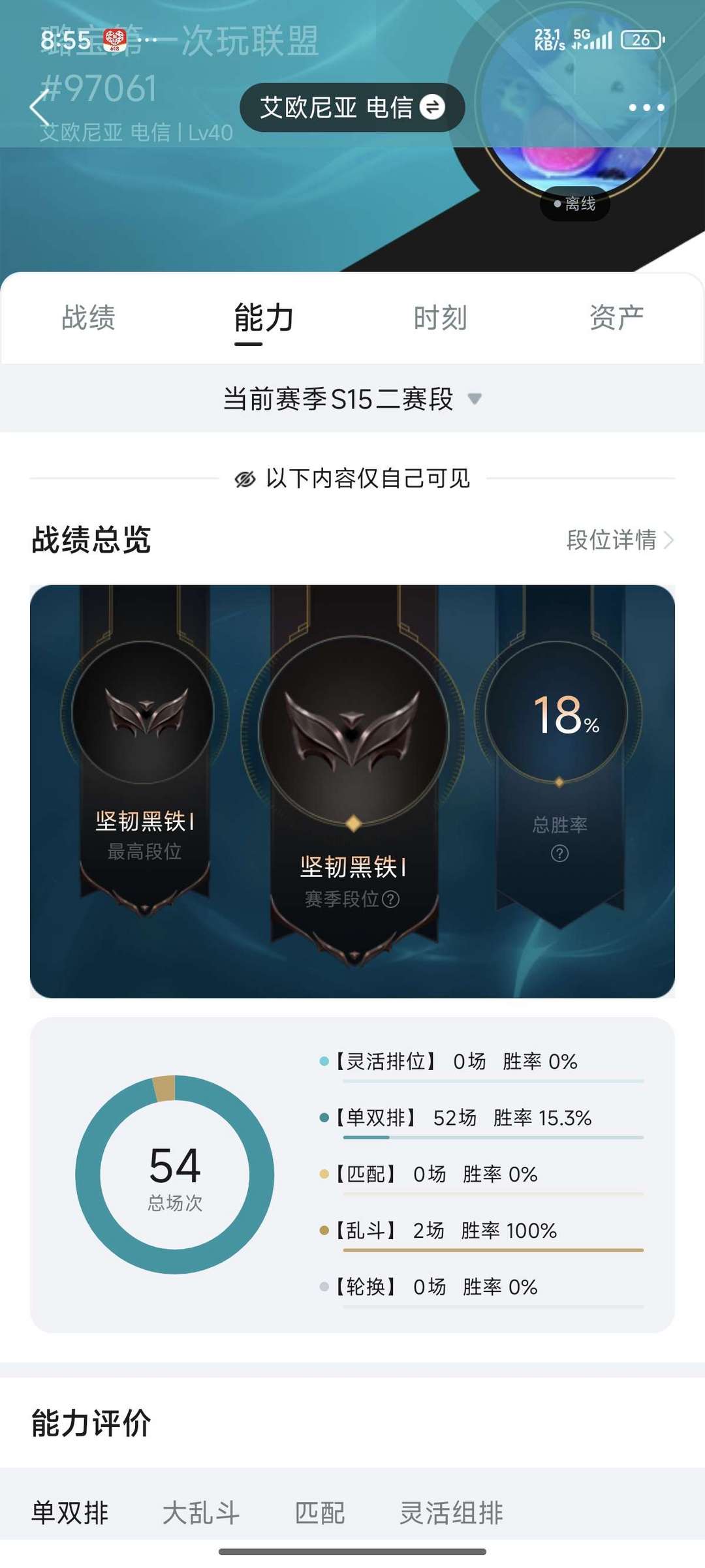Tap the help icon beside 赛季段位
Image resolution: width=705 pixels, height=1568 pixels.
coord(390,899)
